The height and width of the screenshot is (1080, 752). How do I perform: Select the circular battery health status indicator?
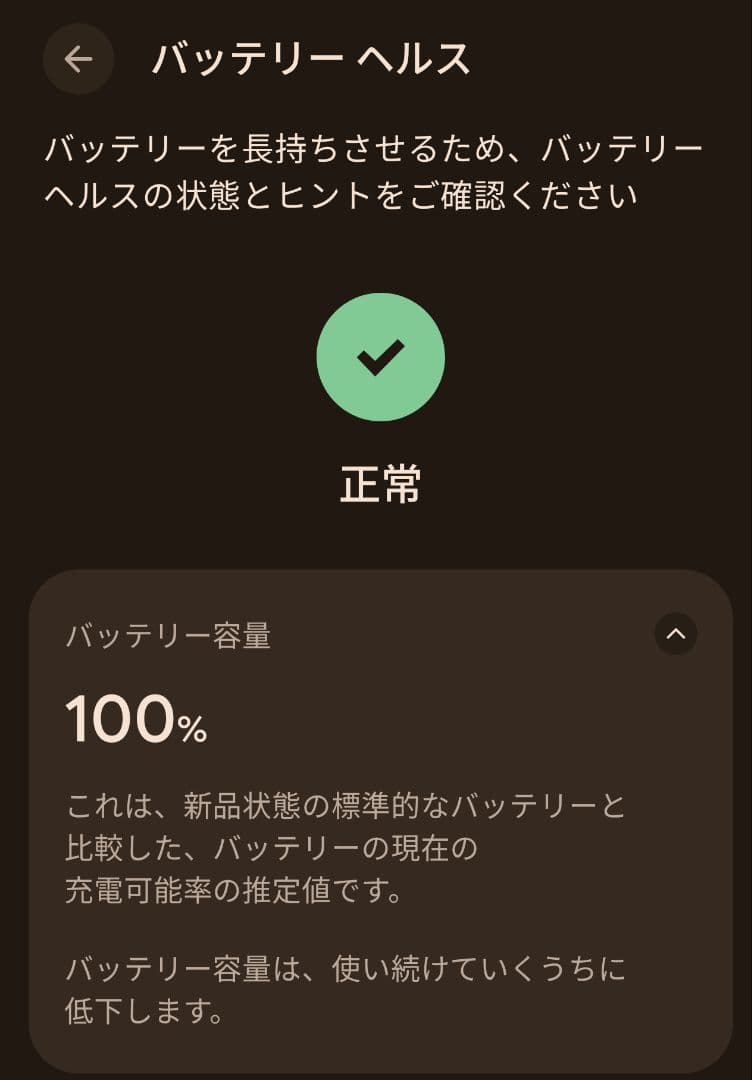coord(379,359)
